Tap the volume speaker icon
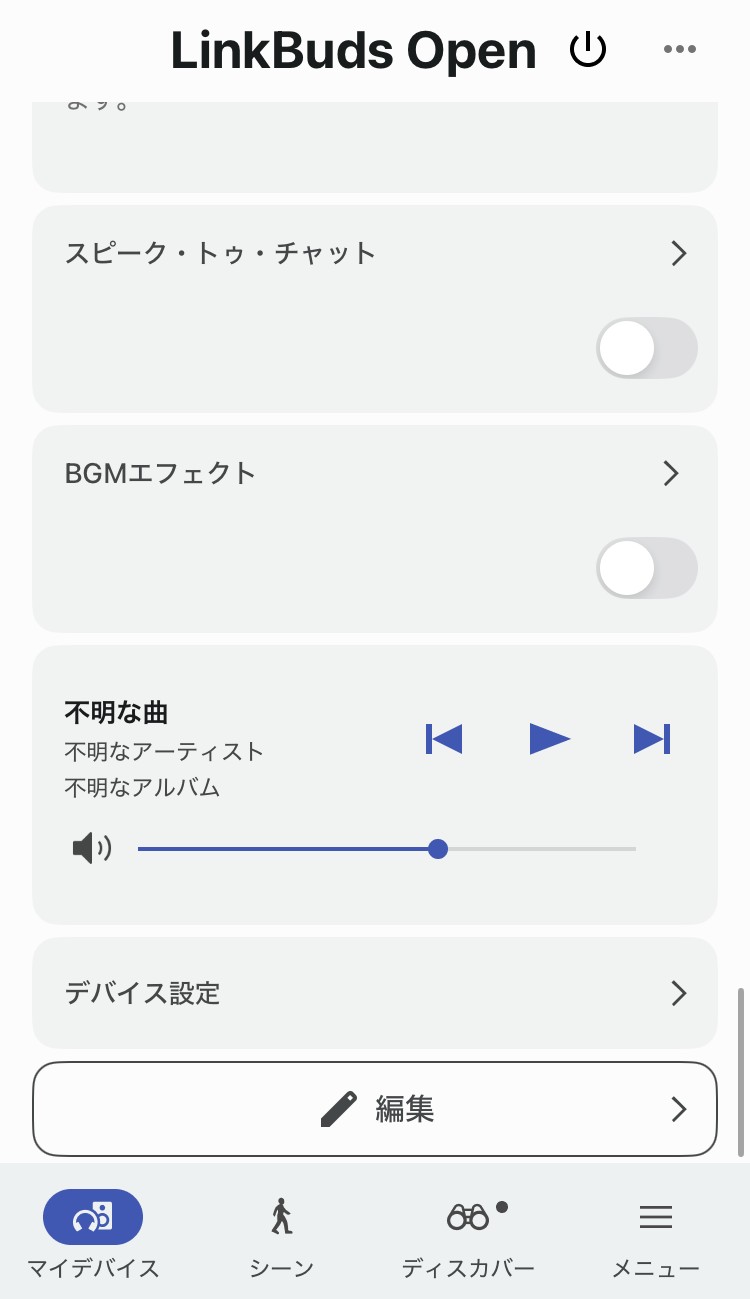This screenshot has width=750, height=1299. (x=91, y=849)
